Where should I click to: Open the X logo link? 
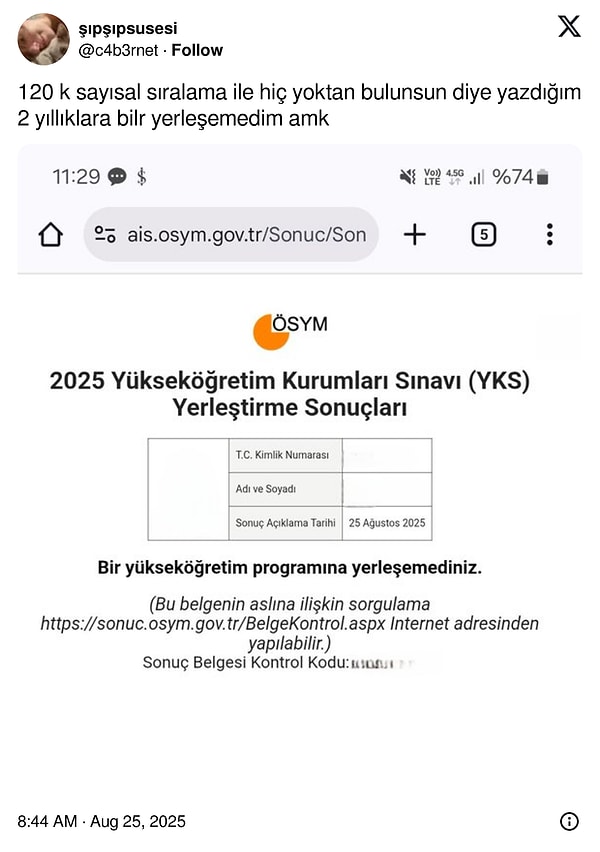[x=568, y=27]
